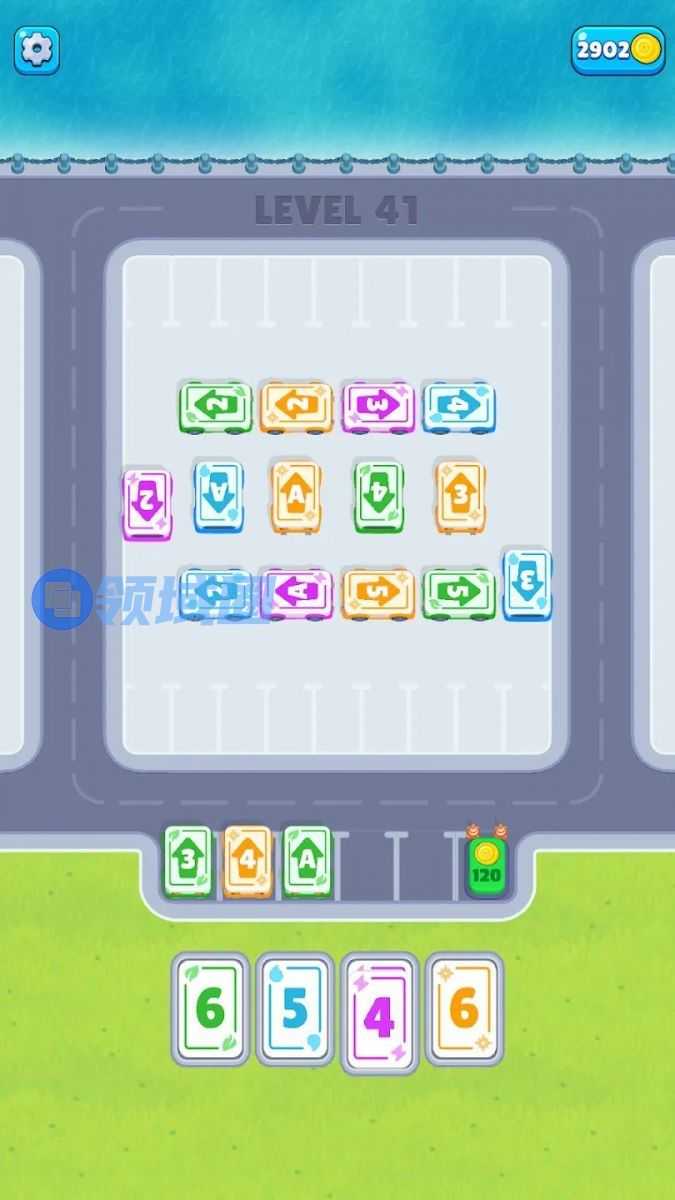Tap the blue 3 car facing down
Viewport: 675px width, 1200px height.
point(527,584)
